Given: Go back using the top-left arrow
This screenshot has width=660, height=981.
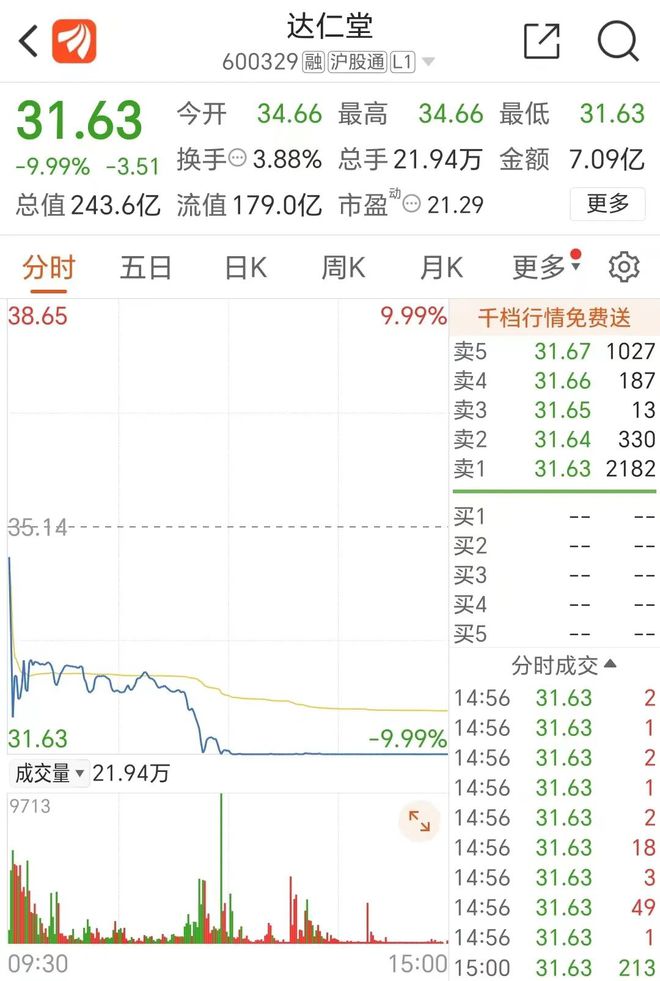Looking at the screenshot, I should click(x=28, y=42).
